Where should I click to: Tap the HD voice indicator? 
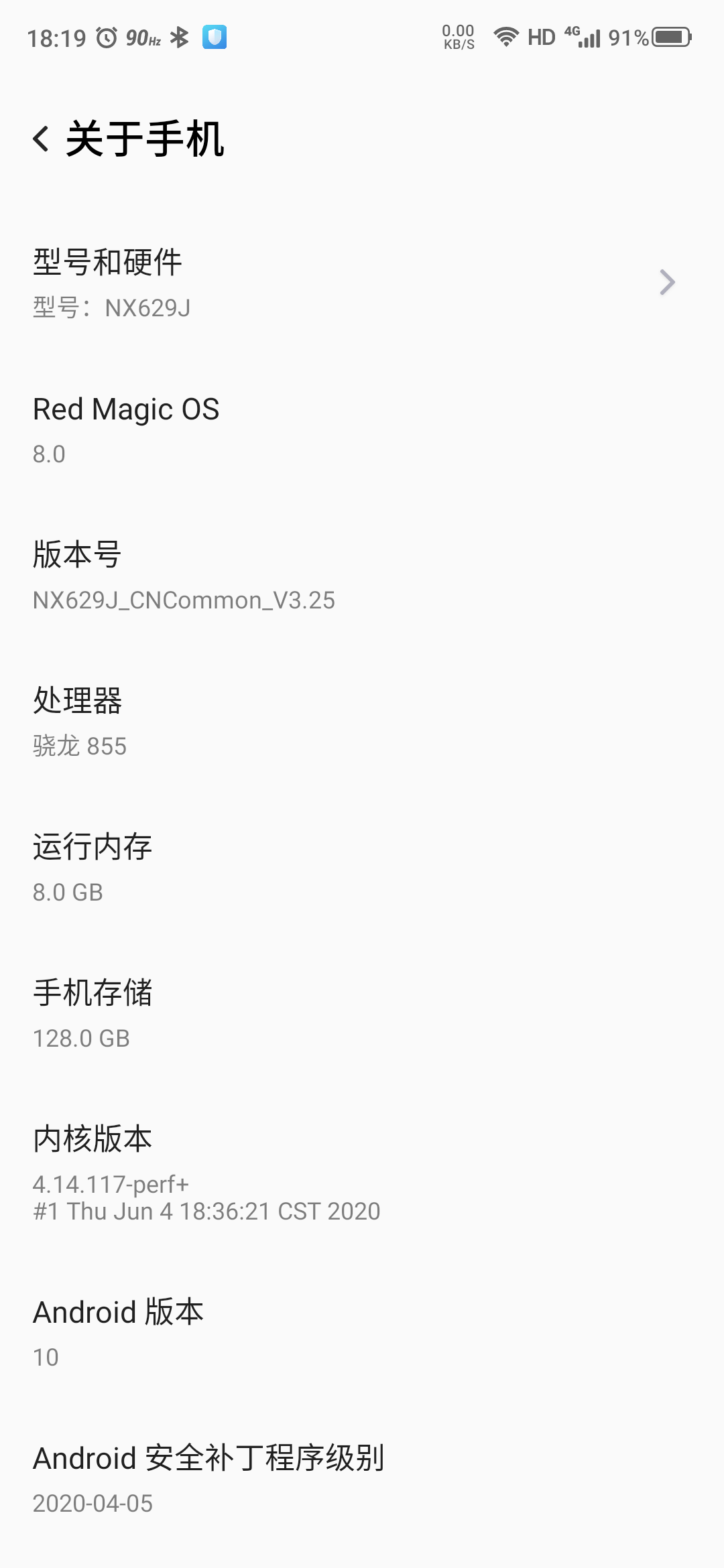(x=540, y=37)
